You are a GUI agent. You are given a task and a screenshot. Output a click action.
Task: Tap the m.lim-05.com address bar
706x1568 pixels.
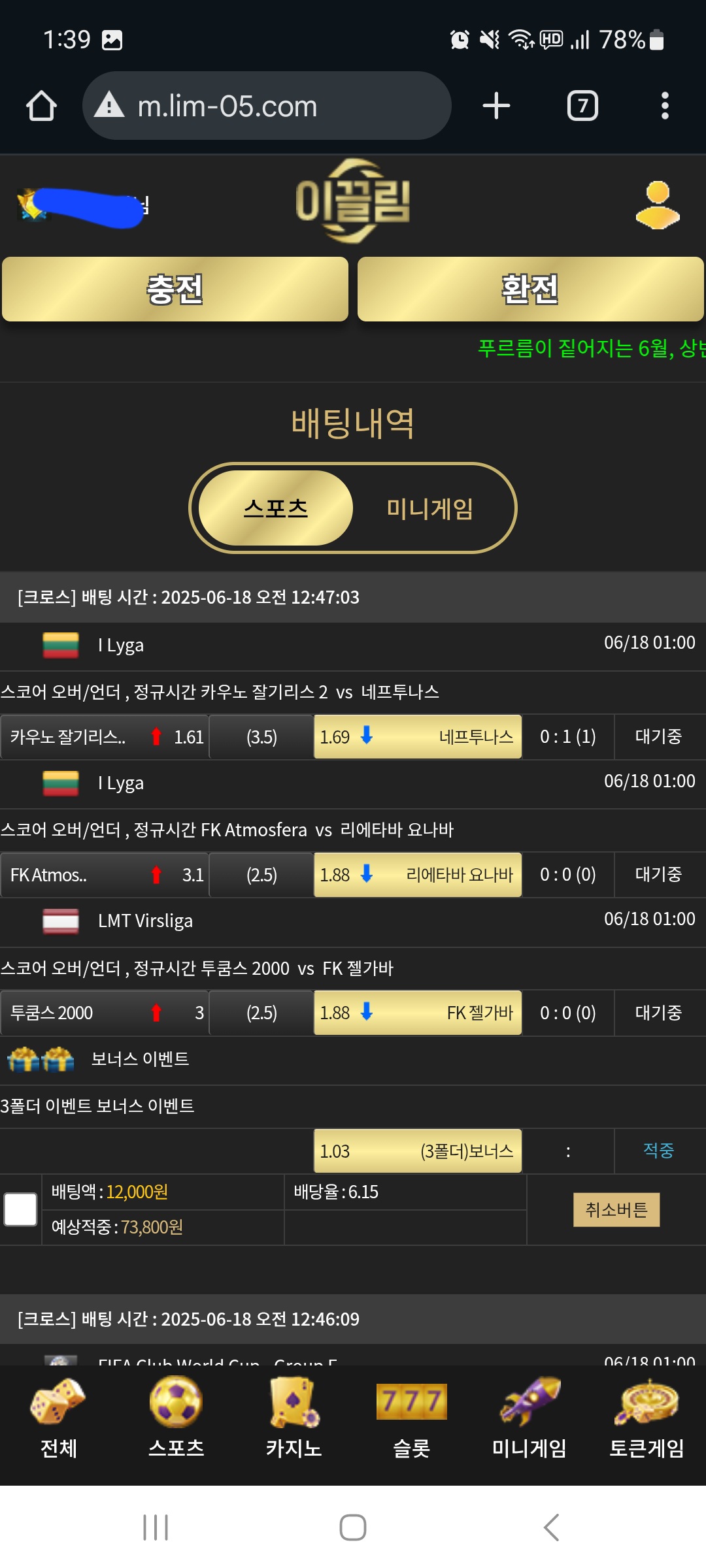(x=267, y=106)
